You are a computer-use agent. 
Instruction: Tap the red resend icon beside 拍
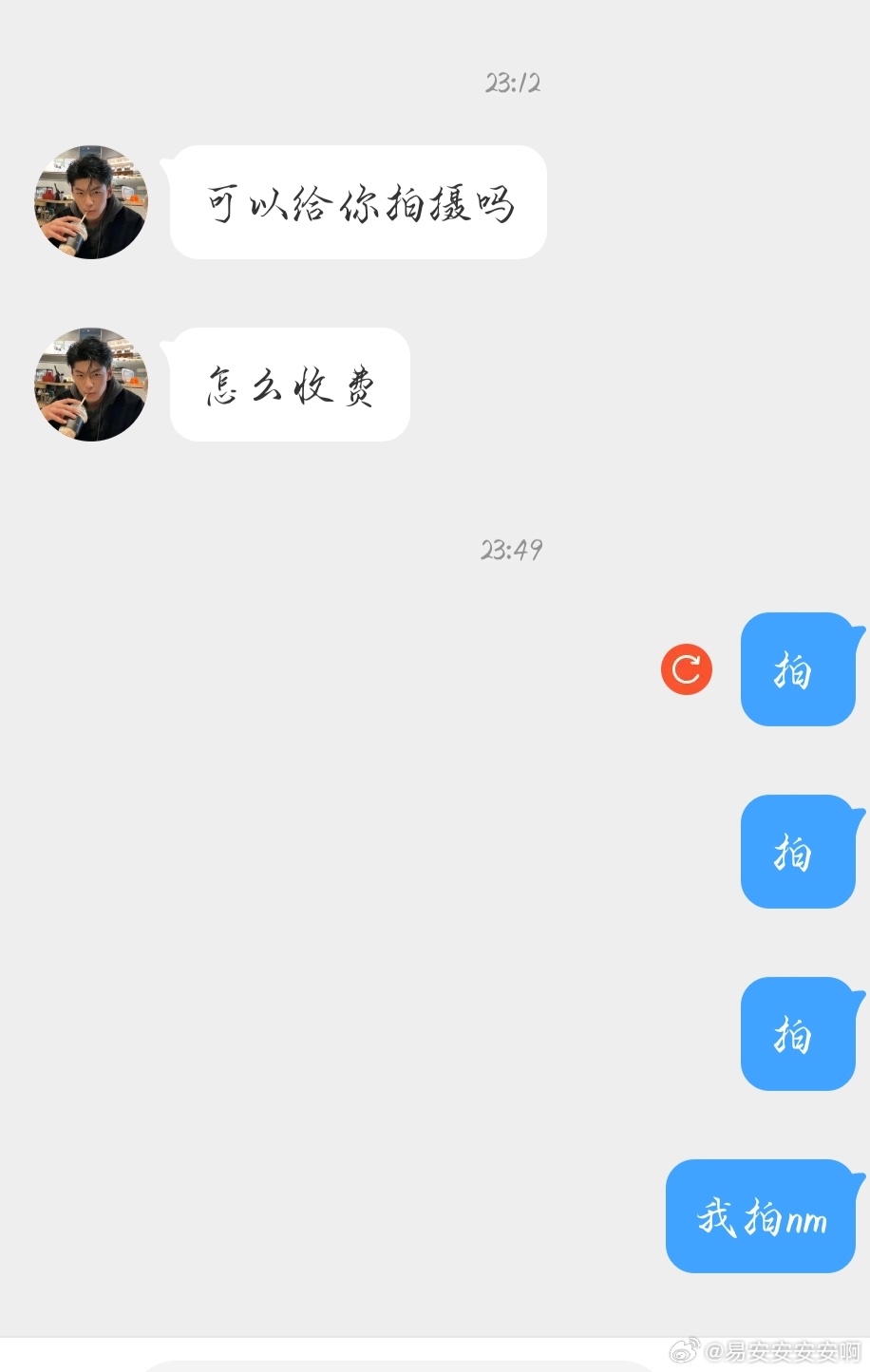point(687,669)
